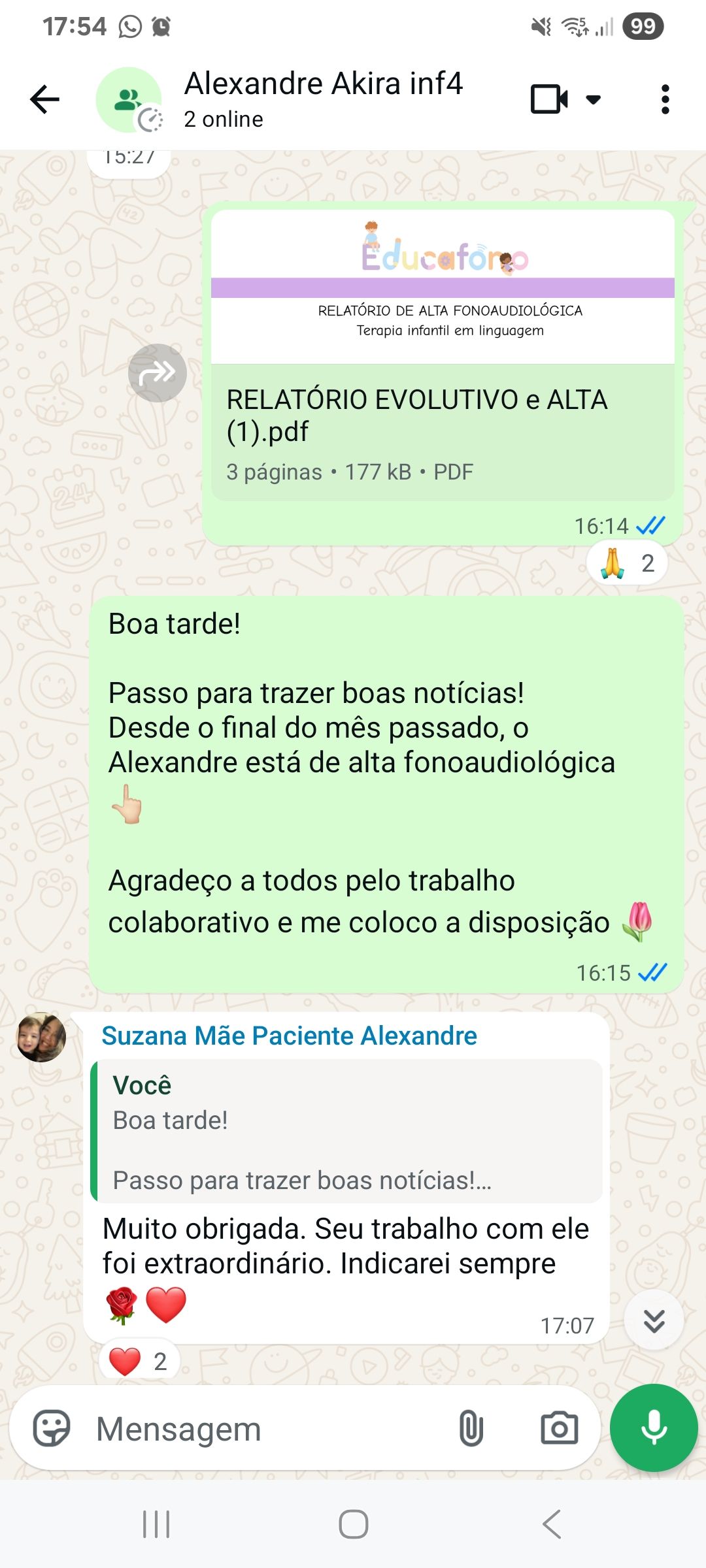Start a video call
The image size is (706, 1568).
point(548,99)
